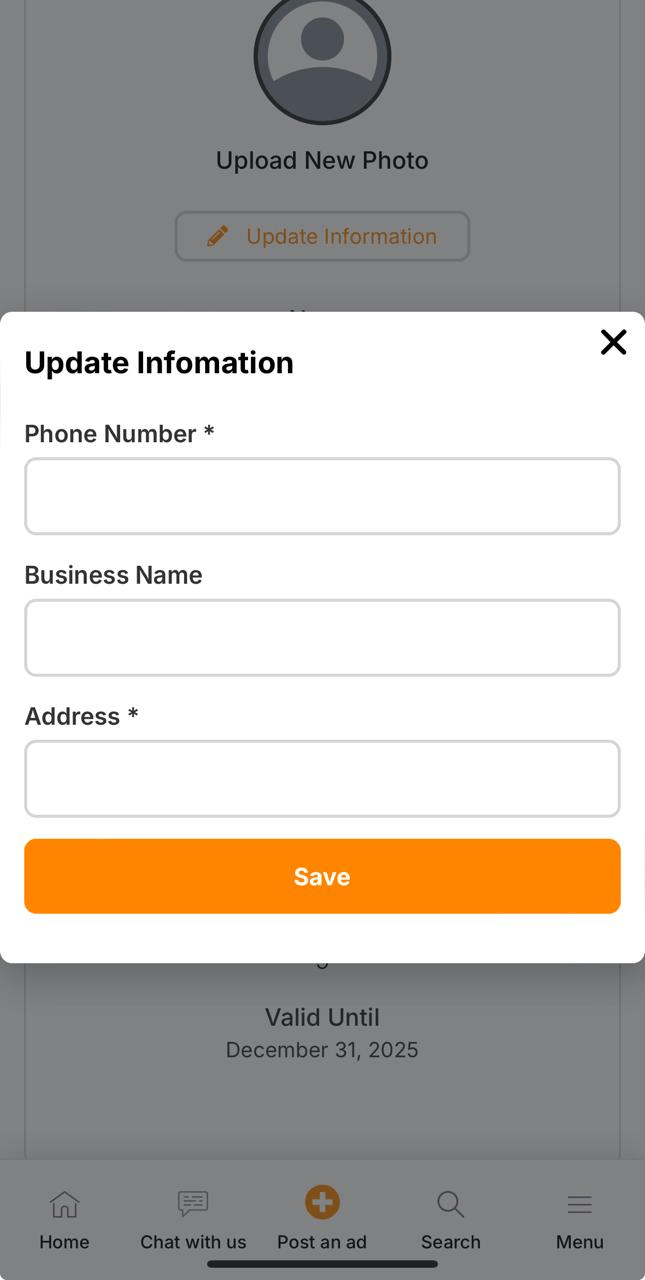Select the Business Name text box
The height and width of the screenshot is (1280, 645).
322,637
